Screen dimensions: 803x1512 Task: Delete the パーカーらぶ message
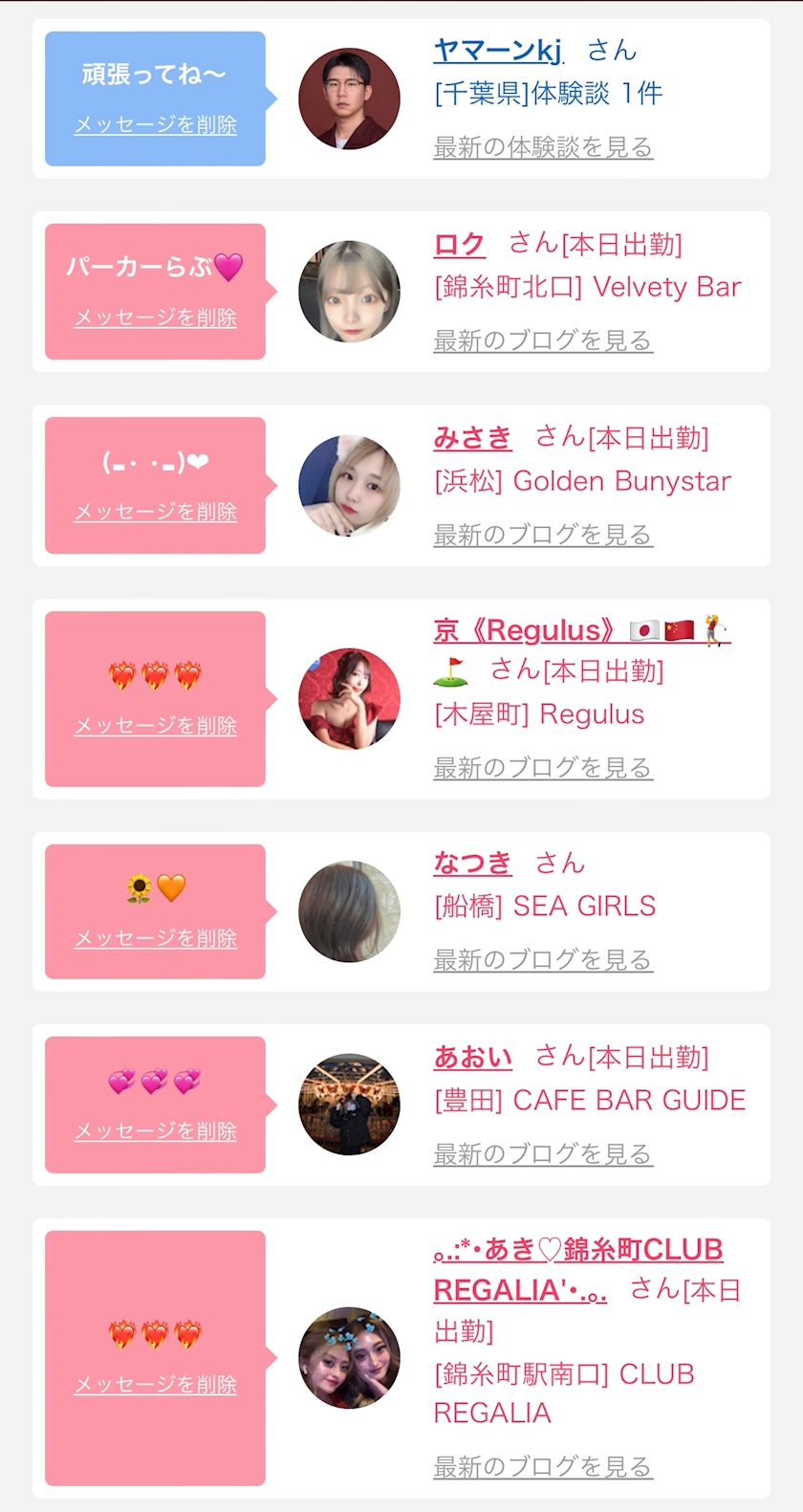pyautogui.click(x=155, y=318)
